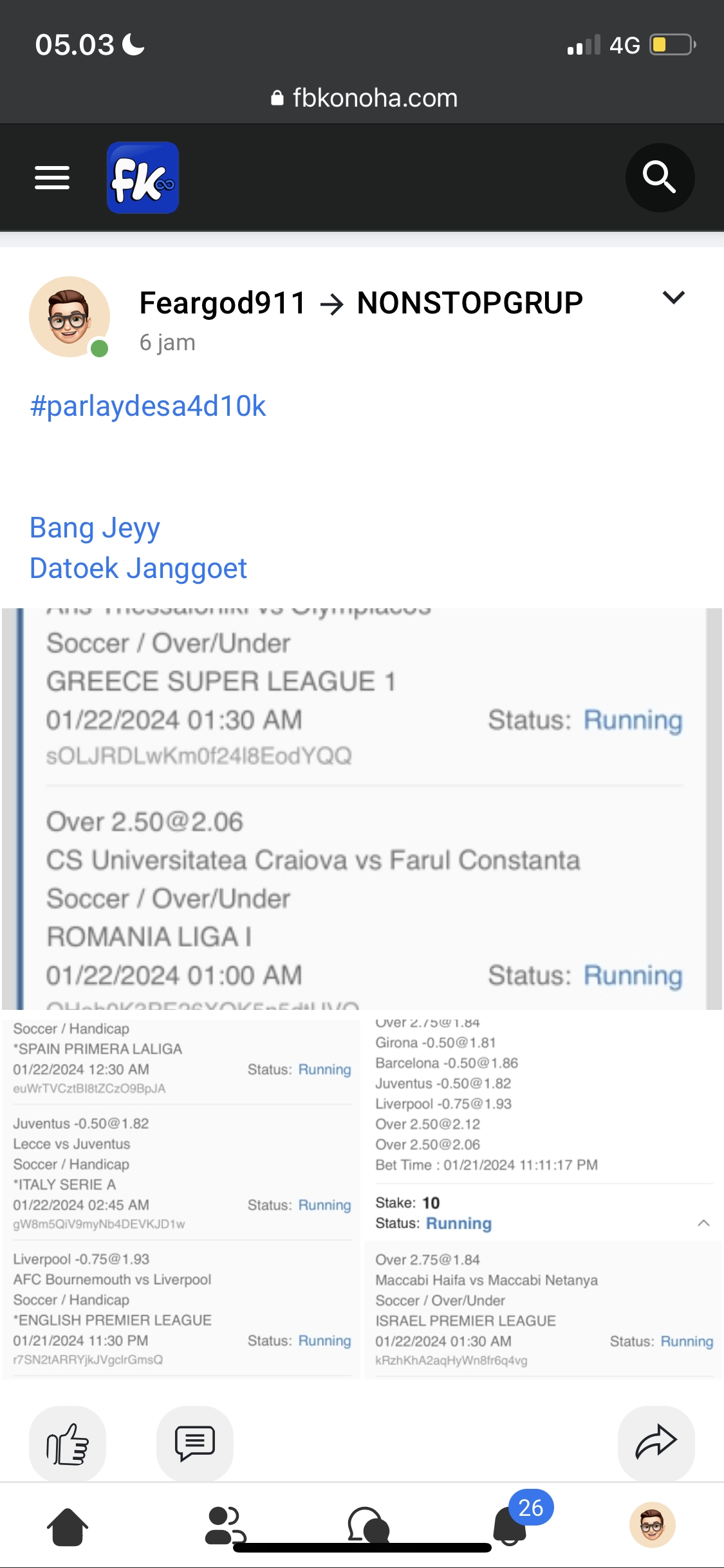Visit Datoek Janggoet's profile
The image size is (724, 1568).
pyautogui.click(x=138, y=568)
